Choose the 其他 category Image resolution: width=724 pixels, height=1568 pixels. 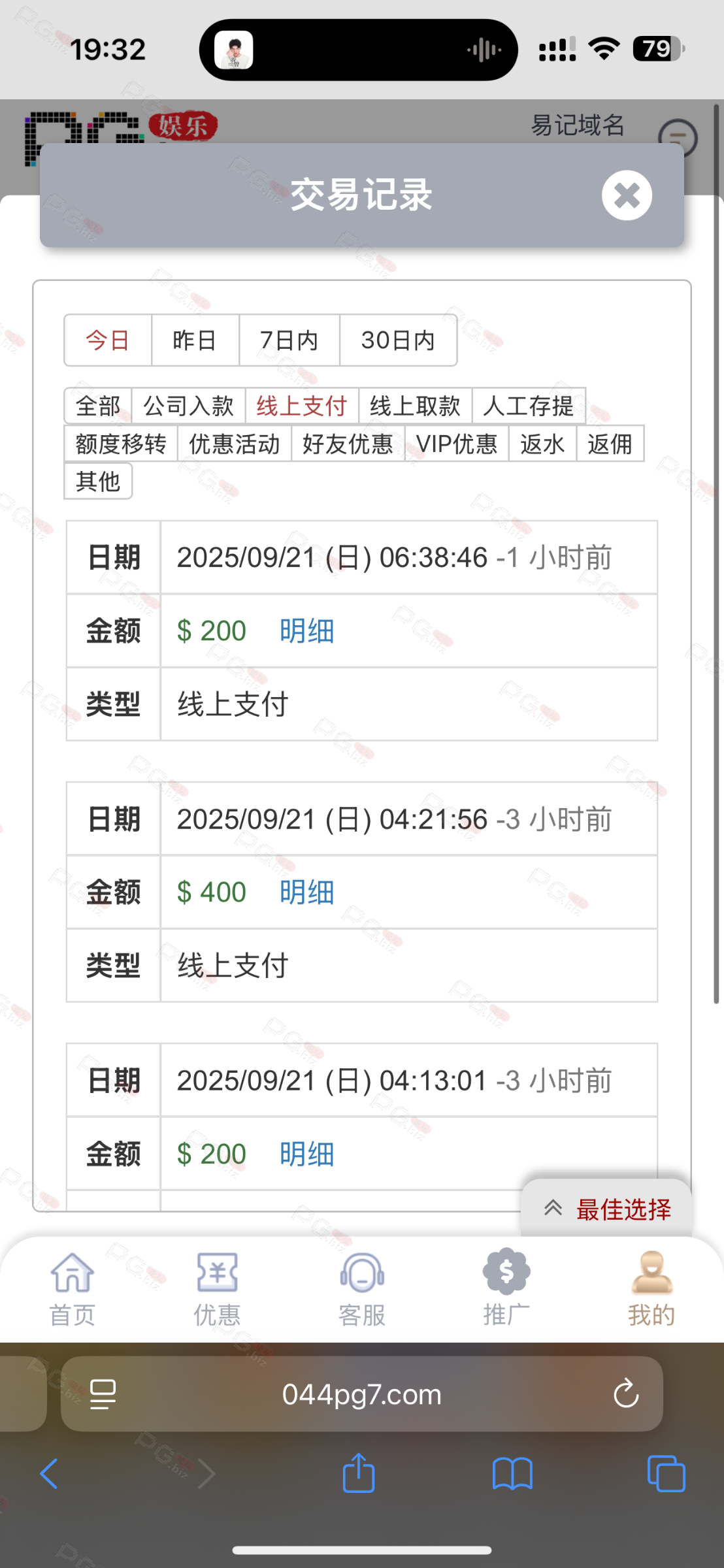(98, 482)
